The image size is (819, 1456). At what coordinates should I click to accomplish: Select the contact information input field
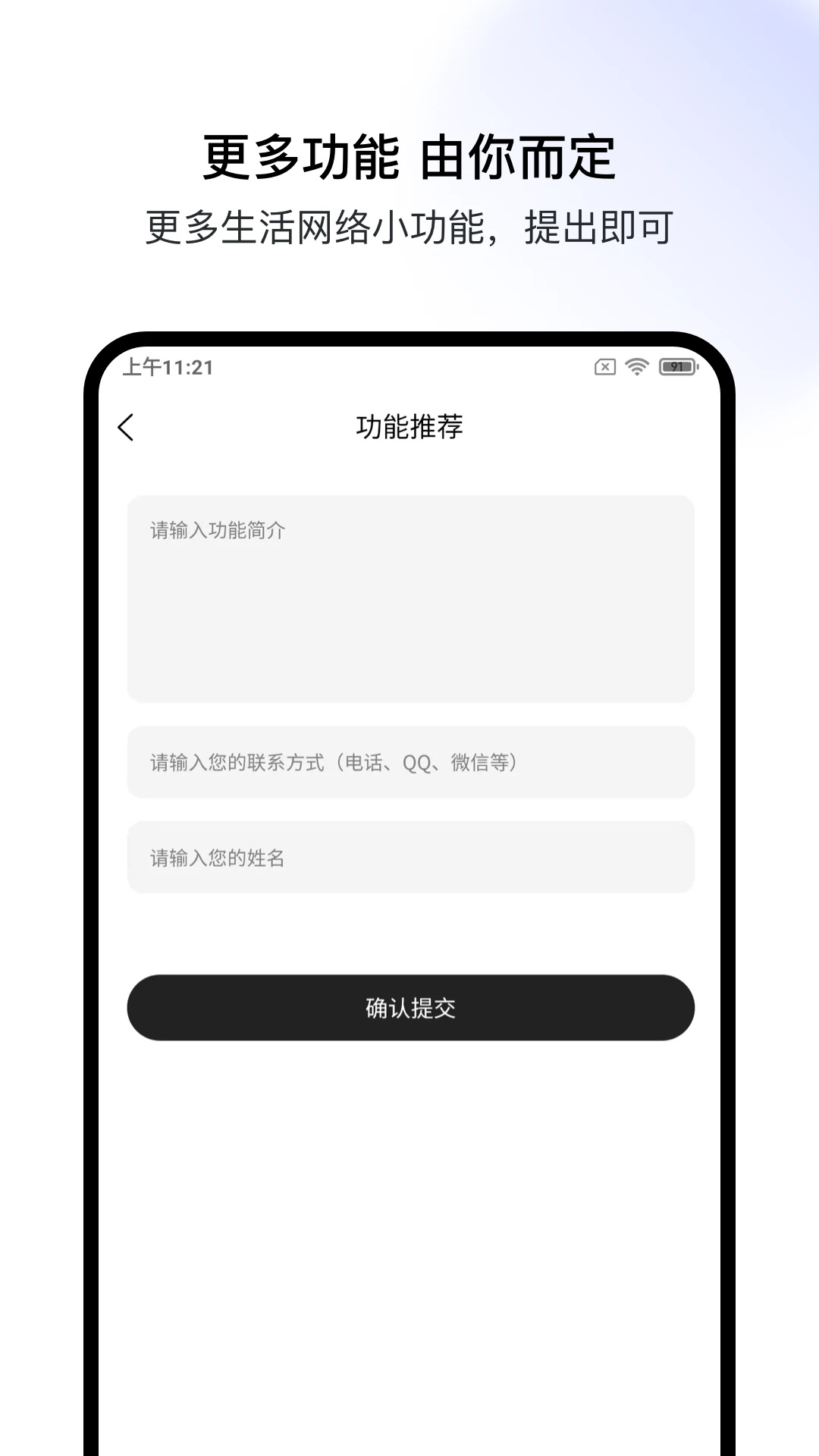409,763
